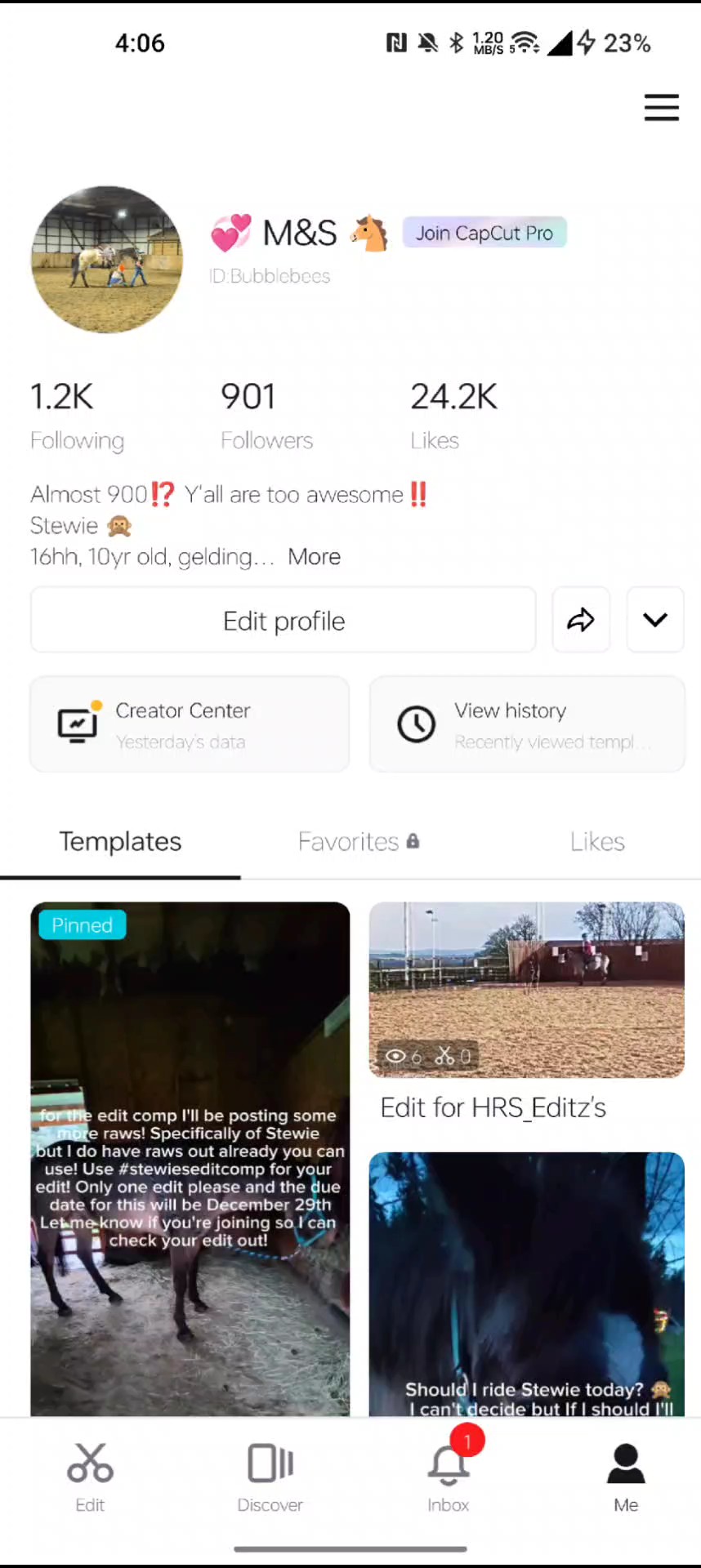Expand the dropdown chevron next to share

[x=655, y=620]
